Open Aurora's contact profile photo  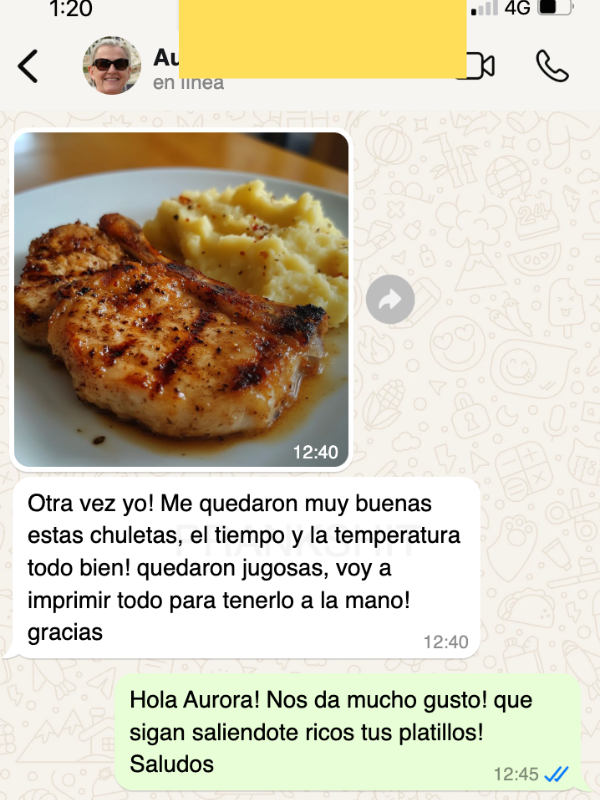(x=111, y=66)
